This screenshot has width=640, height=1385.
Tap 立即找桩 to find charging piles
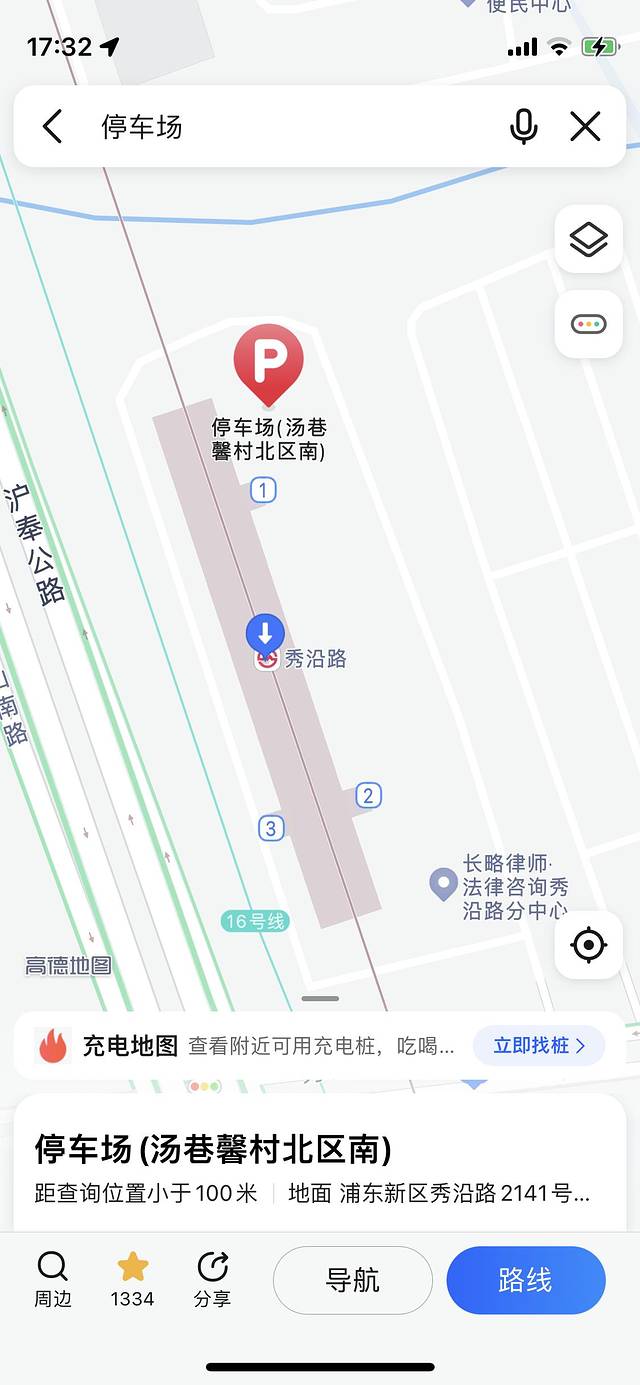click(x=538, y=1046)
